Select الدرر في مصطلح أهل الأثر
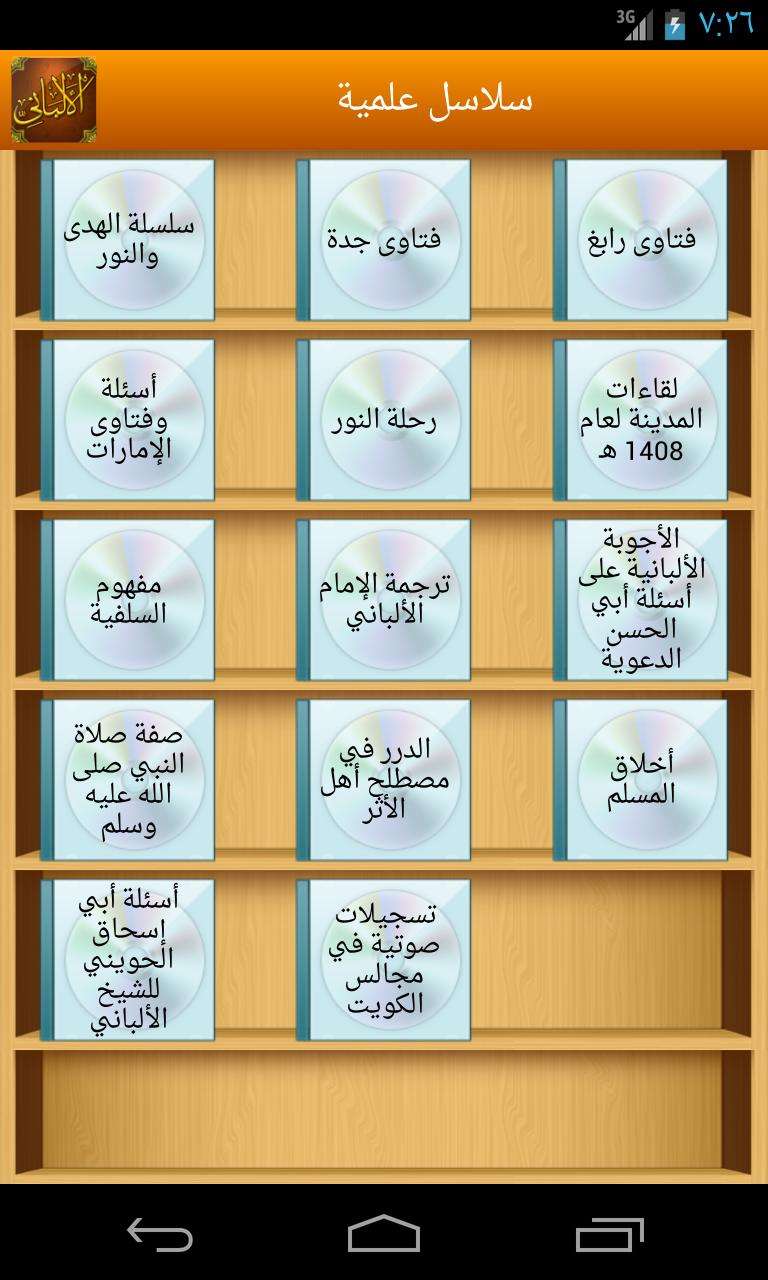The width and height of the screenshot is (768, 1280). click(x=384, y=780)
